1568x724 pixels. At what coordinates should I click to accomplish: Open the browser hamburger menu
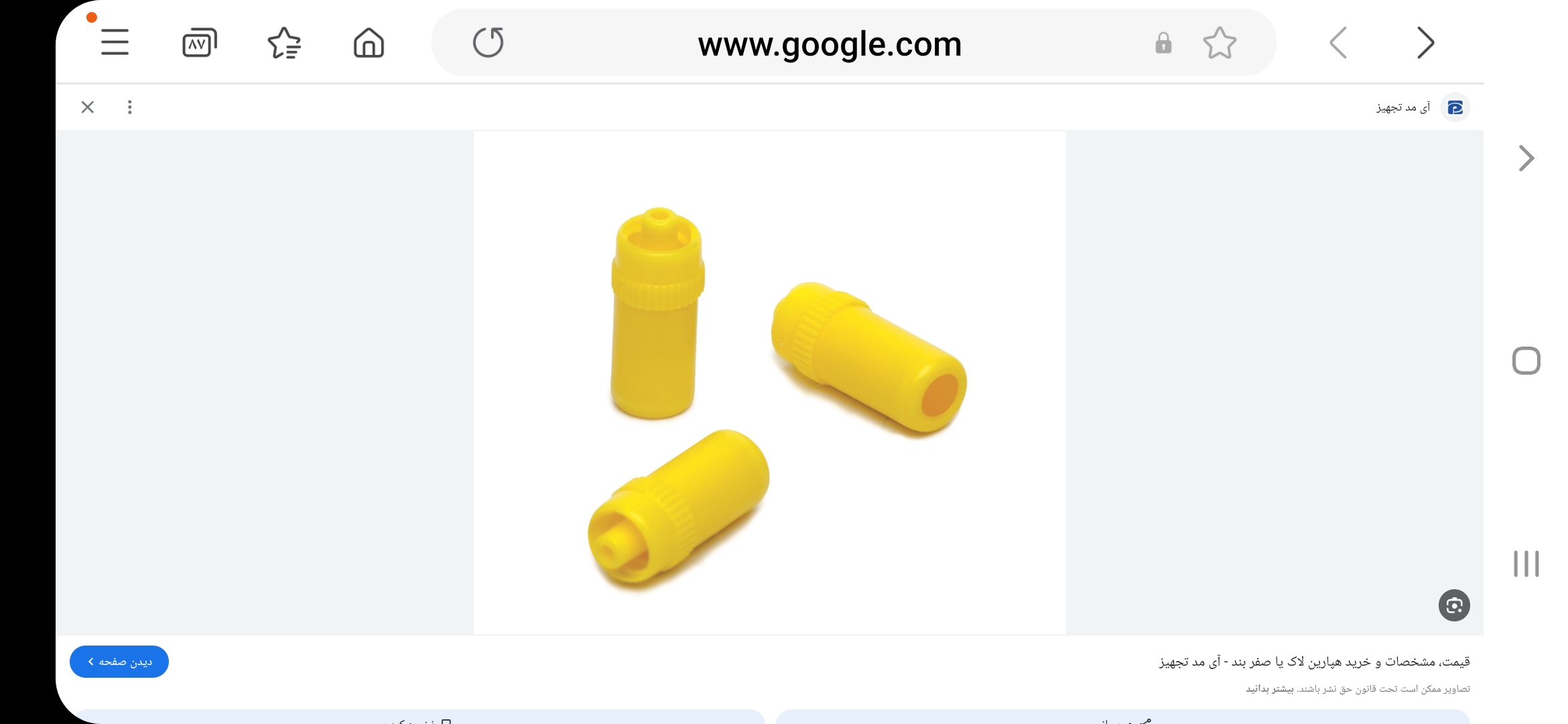(115, 43)
